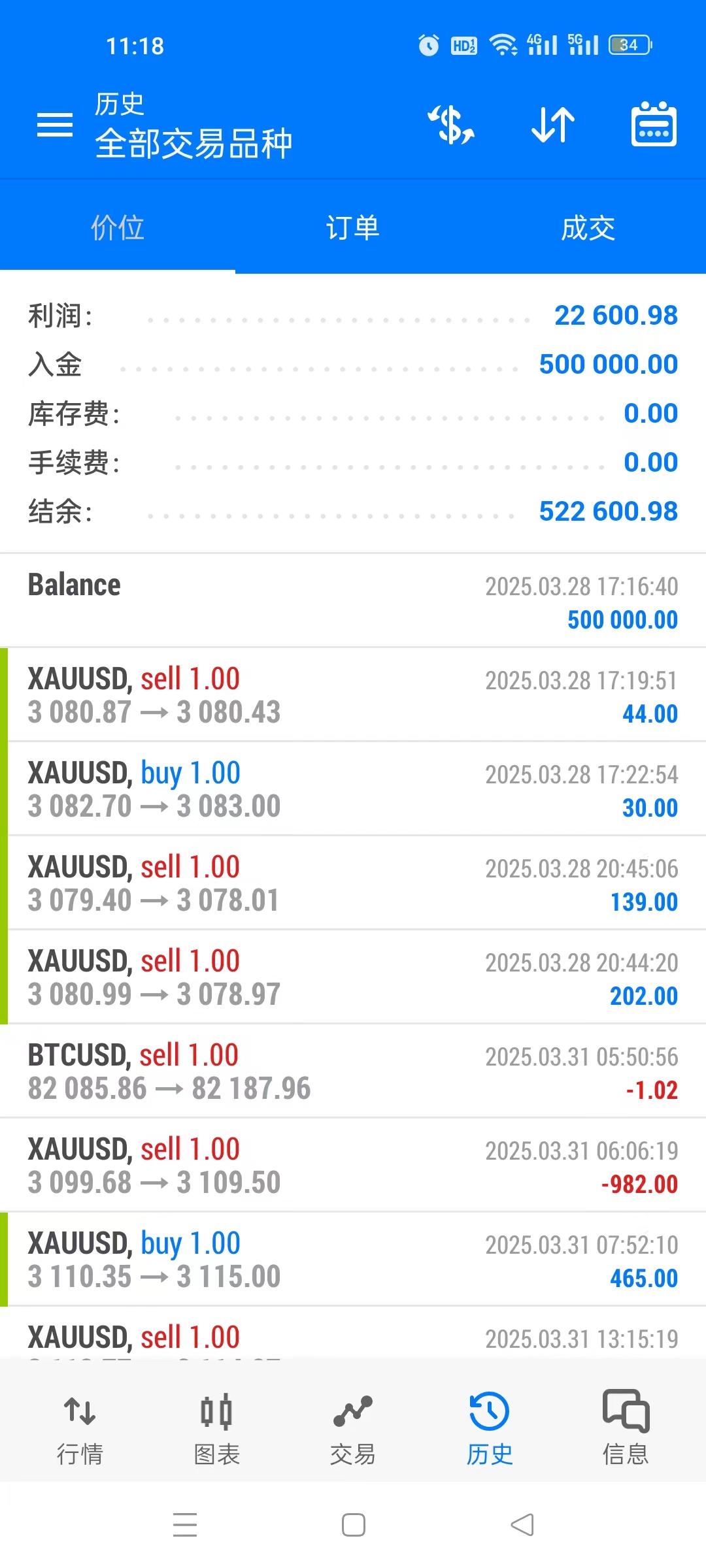Switch to the 订单 tab

click(x=353, y=227)
